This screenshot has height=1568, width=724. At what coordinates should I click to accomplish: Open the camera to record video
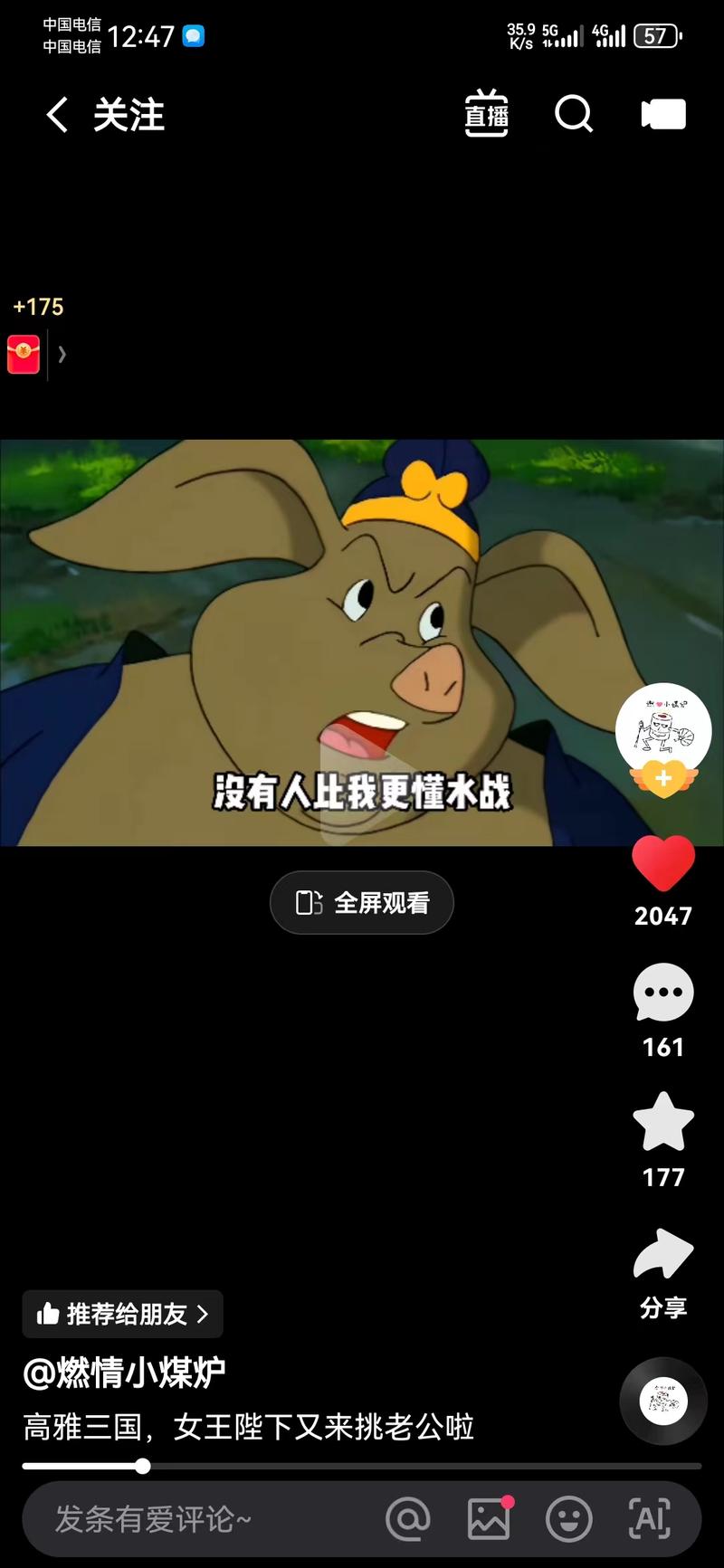[x=663, y=115]
